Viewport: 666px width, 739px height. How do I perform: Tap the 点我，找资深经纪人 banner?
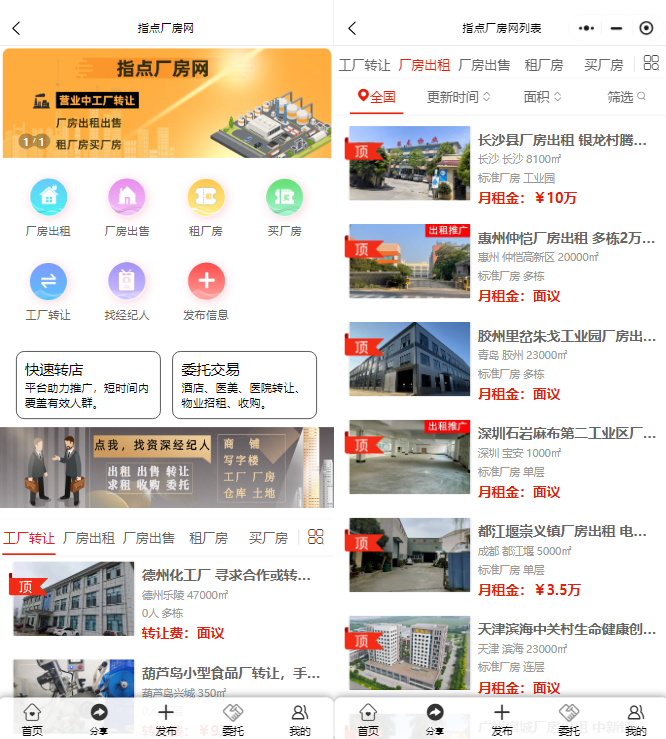(x=167, y=468)
